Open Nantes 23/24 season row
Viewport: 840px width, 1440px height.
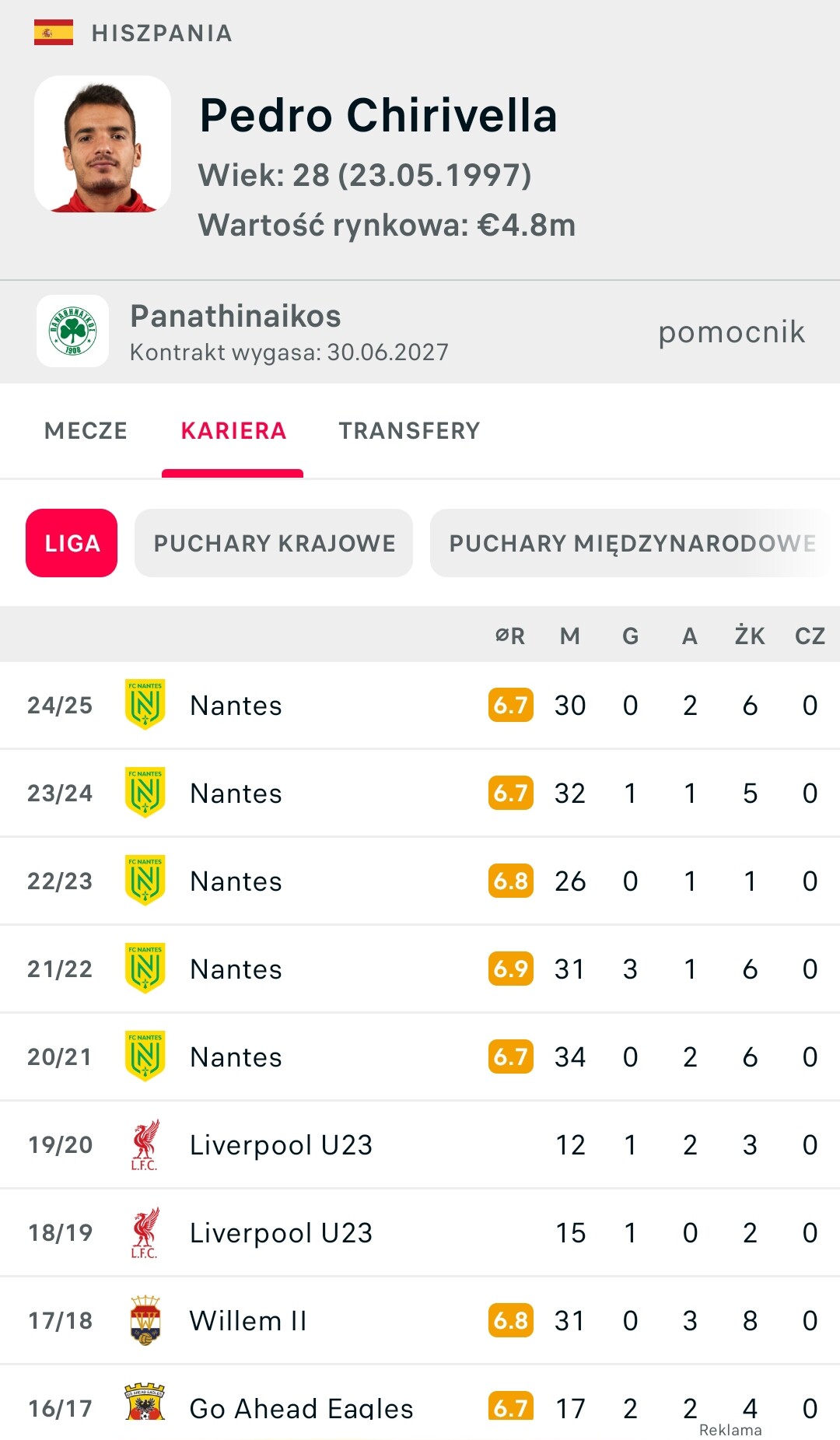[420, 794]
